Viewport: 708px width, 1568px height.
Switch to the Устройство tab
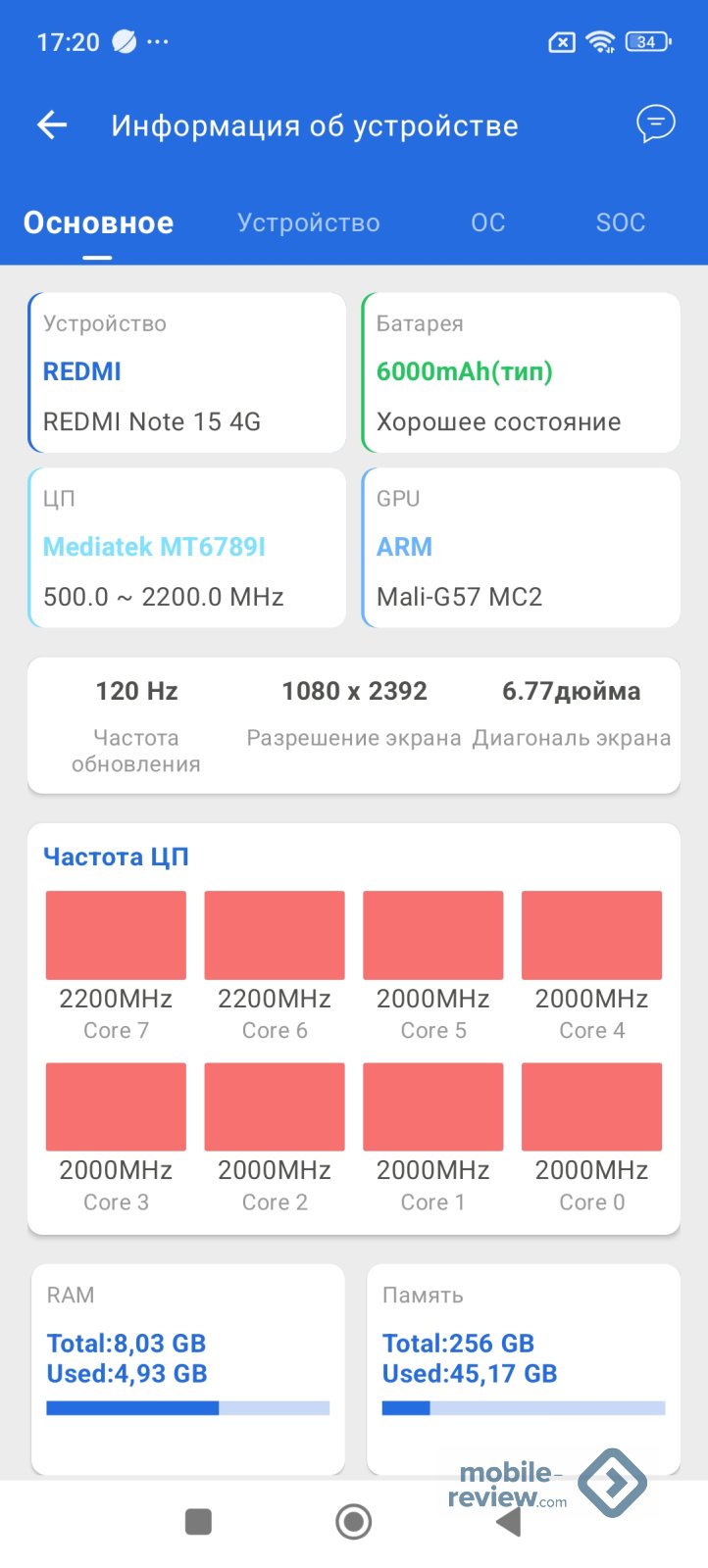(x=308, y=222)
